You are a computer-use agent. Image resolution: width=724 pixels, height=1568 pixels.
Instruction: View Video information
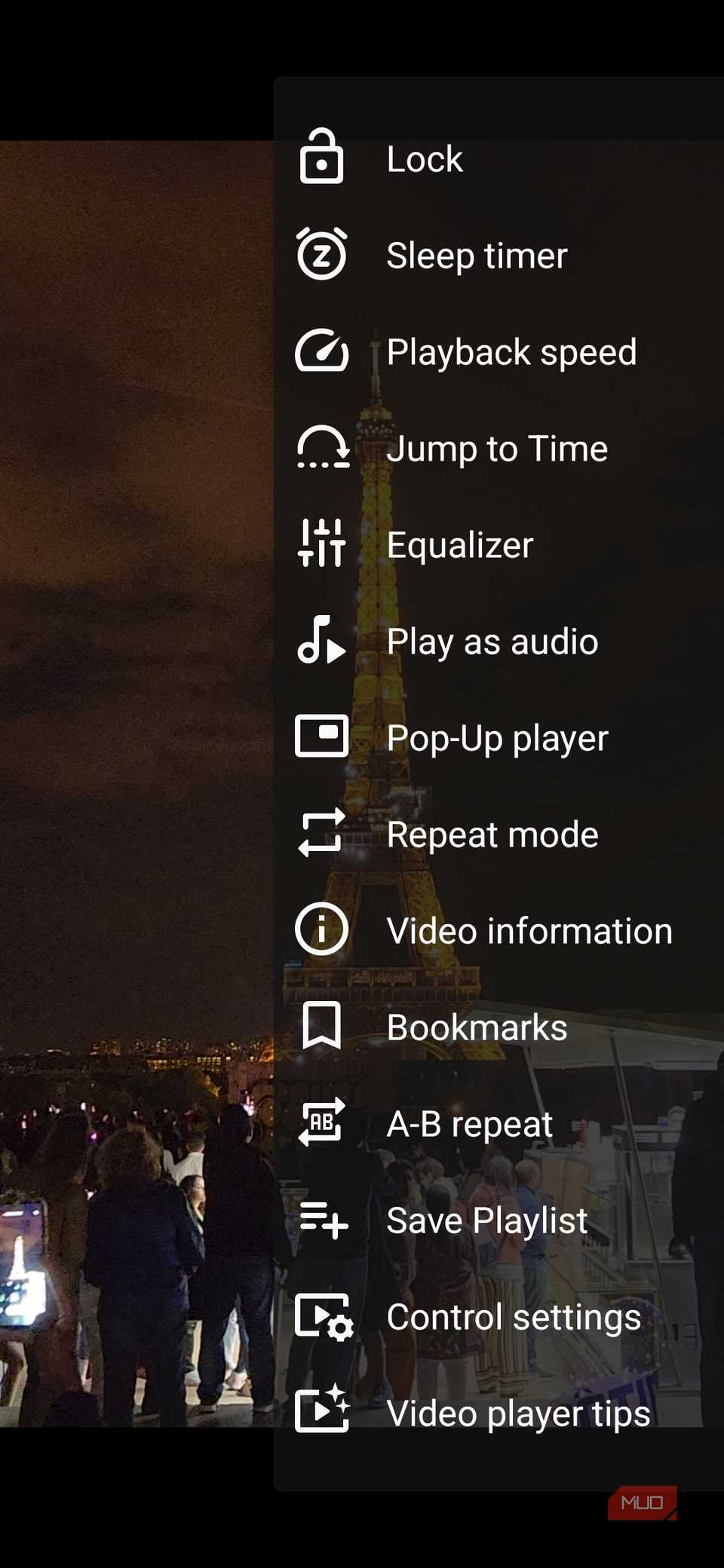529,931
